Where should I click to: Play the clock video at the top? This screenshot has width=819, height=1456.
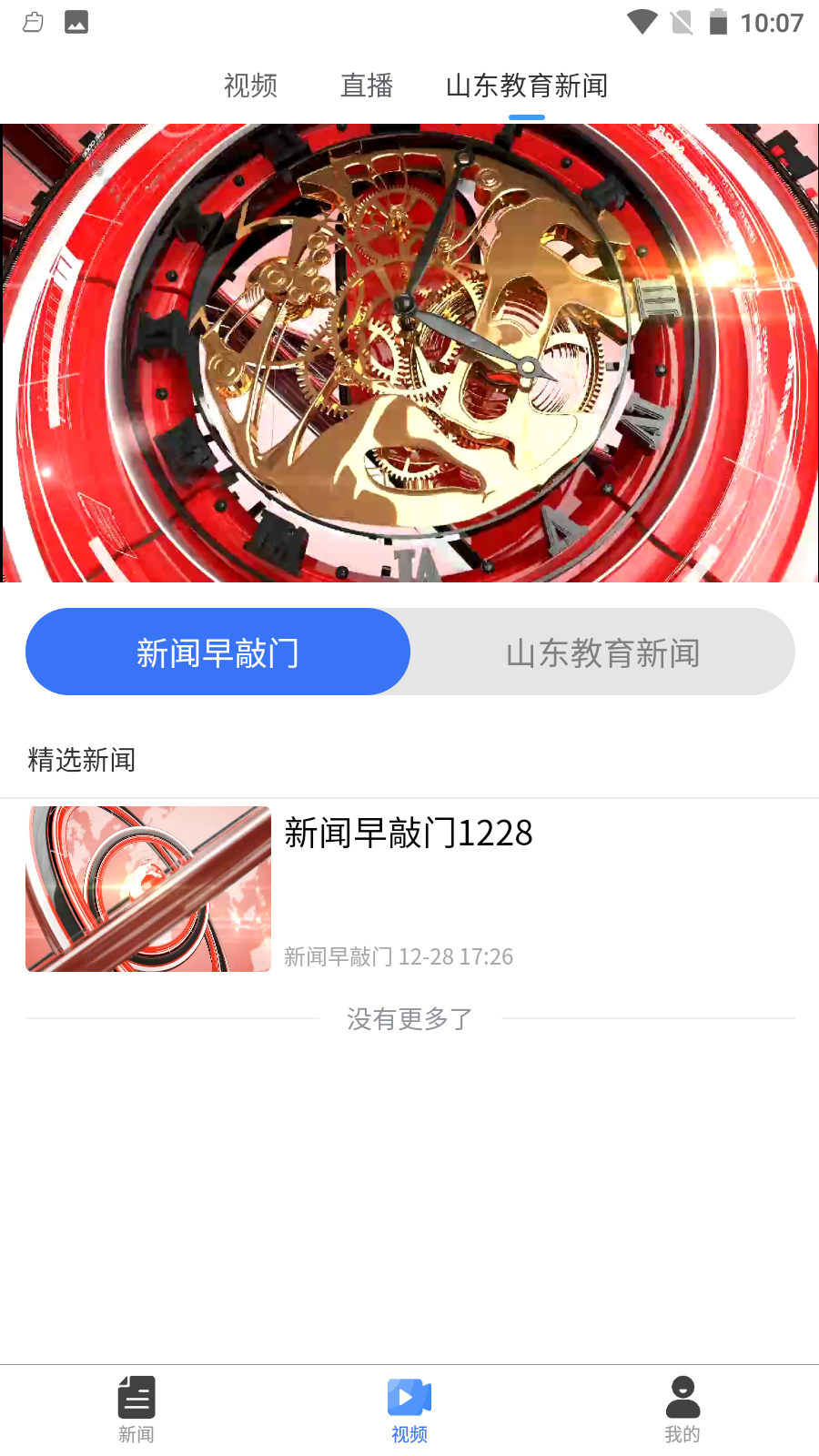click(x=409, y=353)
